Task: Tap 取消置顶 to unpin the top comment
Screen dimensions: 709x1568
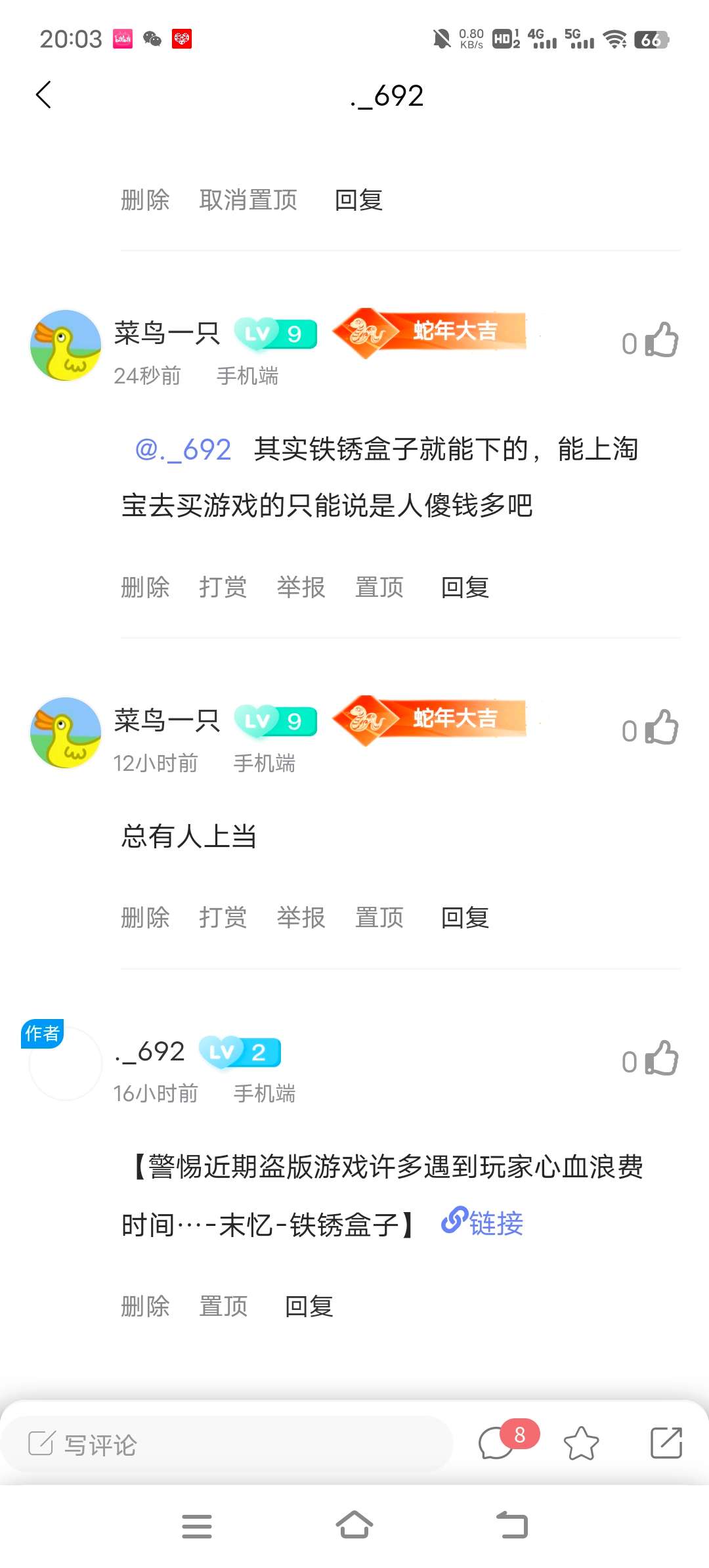Action: tap(248, 200)
